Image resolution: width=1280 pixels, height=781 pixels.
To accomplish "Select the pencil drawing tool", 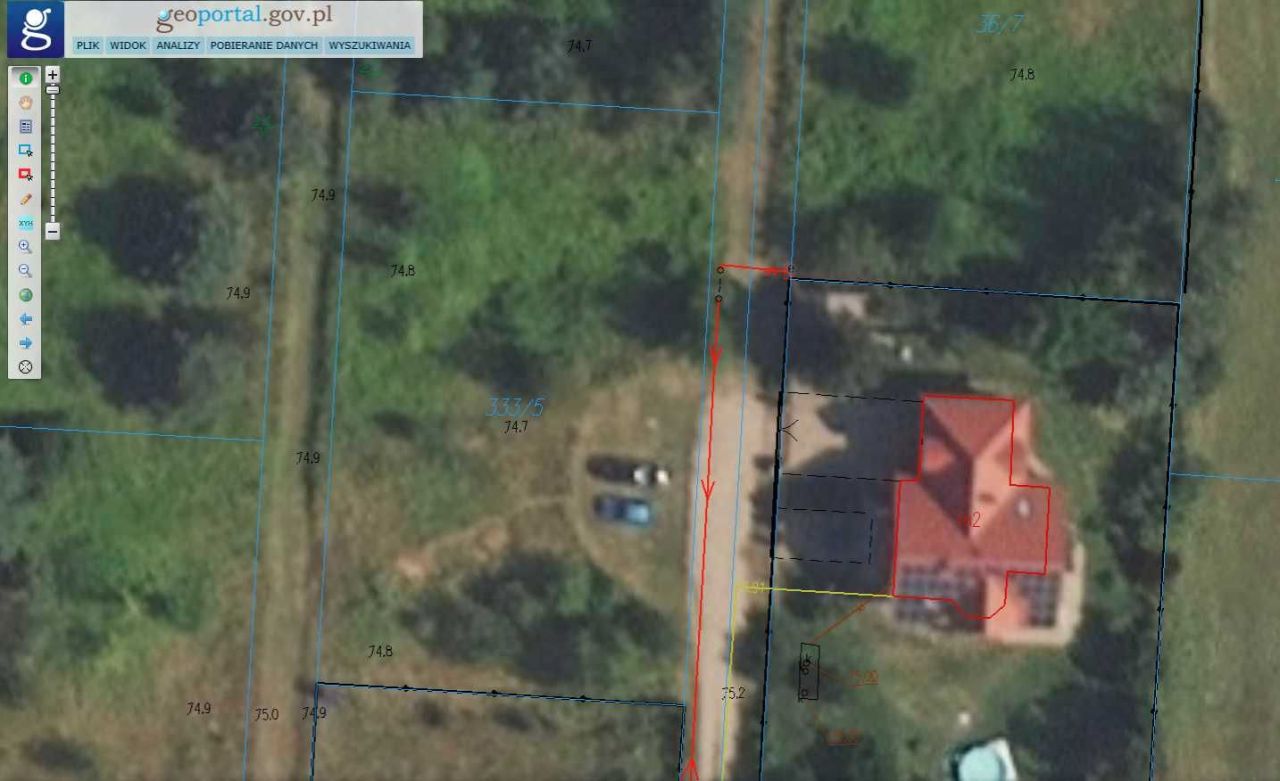I will tap(26, 199).
